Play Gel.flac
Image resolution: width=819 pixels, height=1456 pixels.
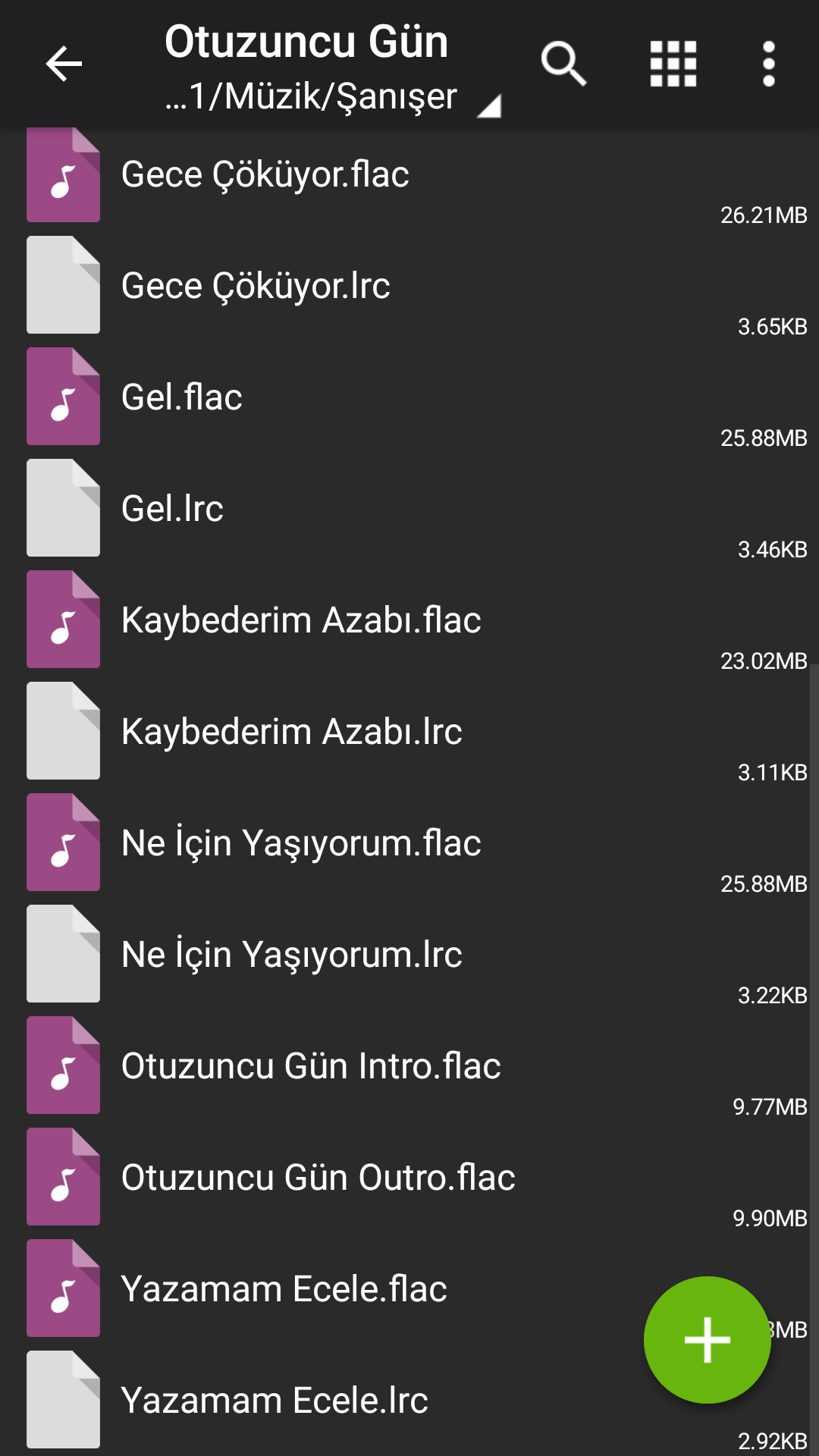(x=182, y=398)
